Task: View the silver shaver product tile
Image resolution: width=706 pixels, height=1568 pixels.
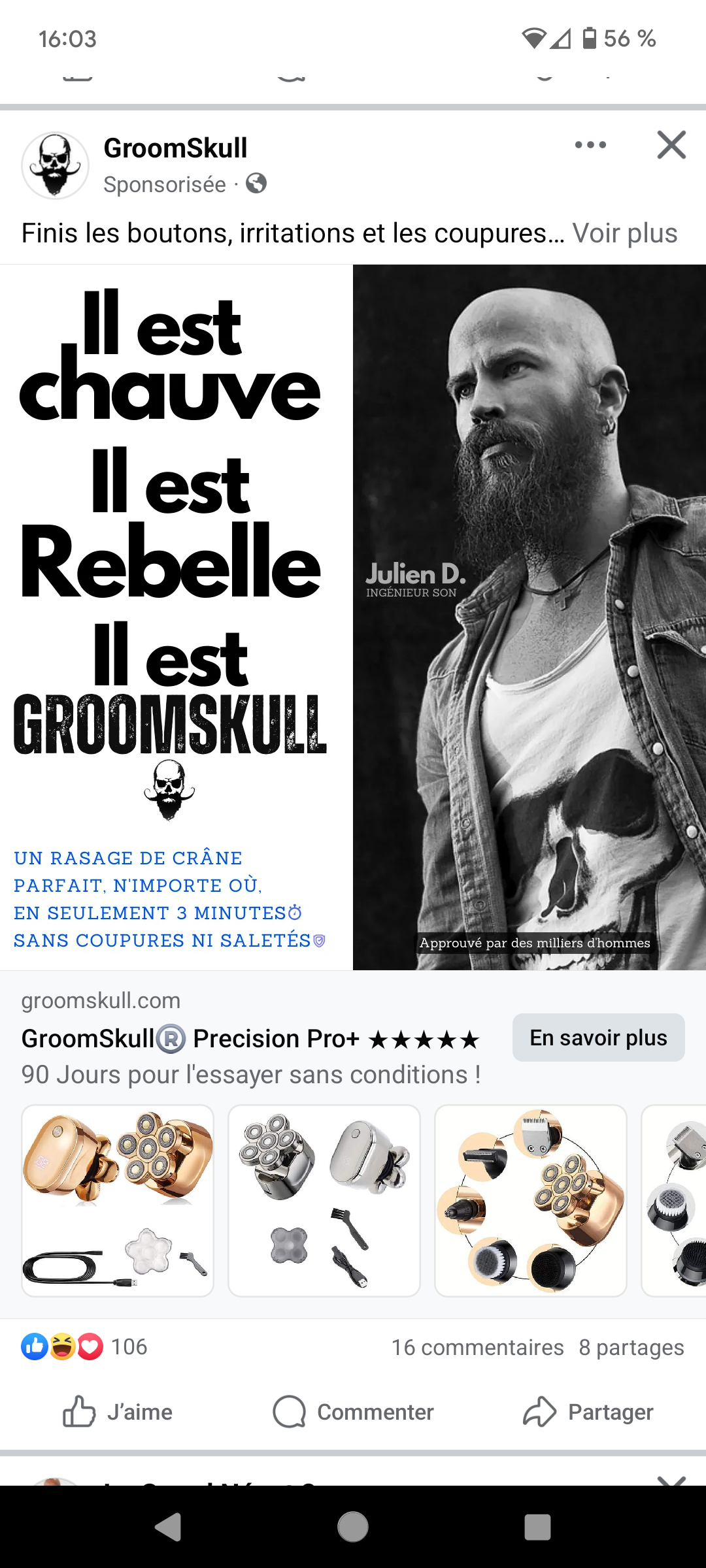Action: 324,1201
